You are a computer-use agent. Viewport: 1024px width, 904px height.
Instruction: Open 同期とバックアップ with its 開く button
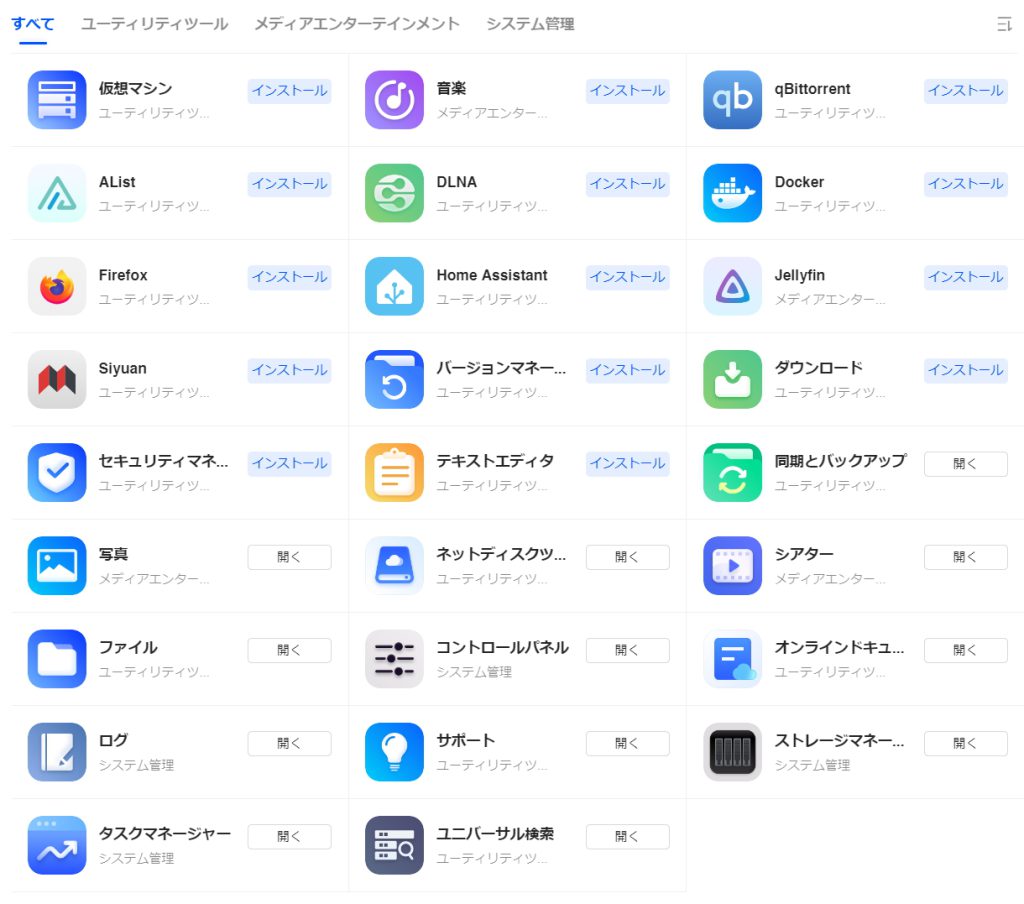[965, 464]
